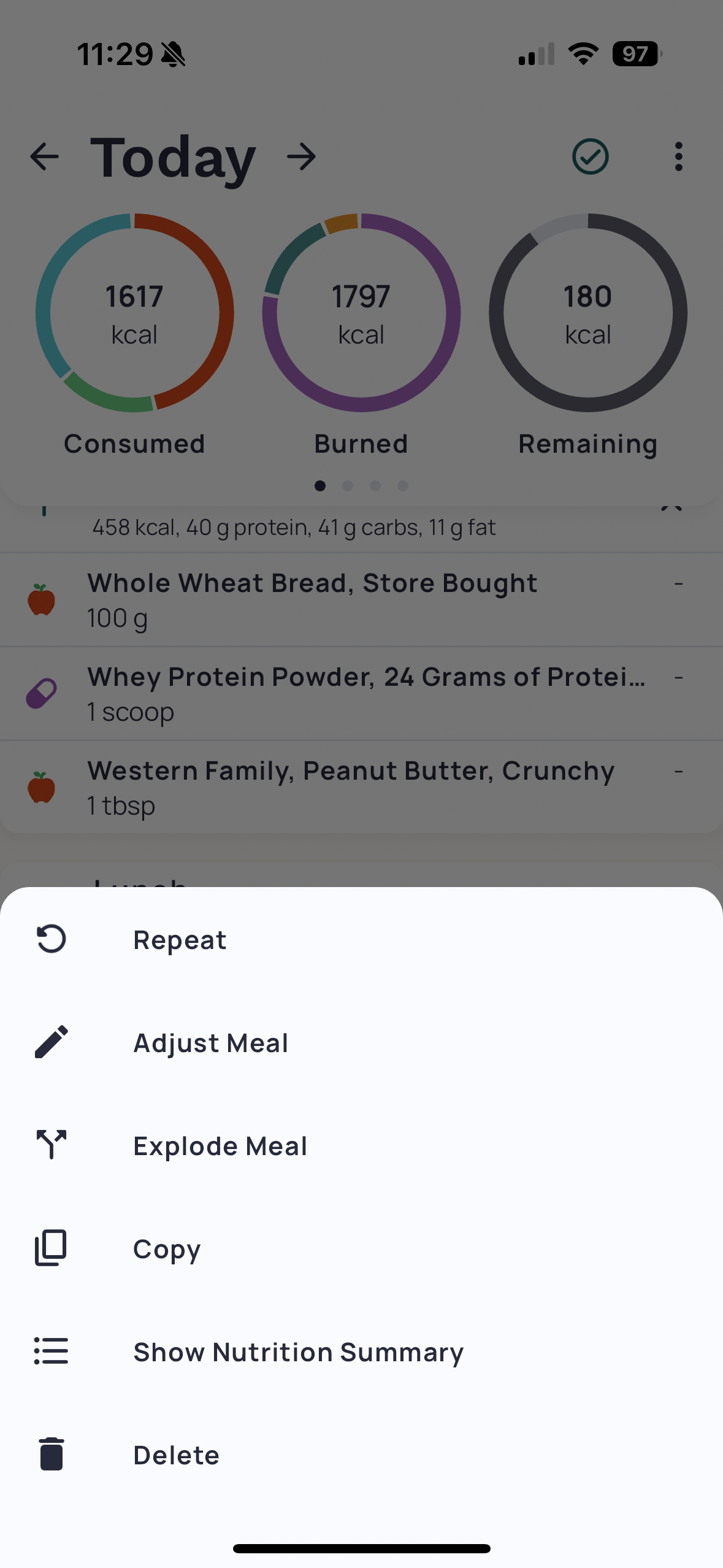Image resolution: width=723 pixels, height=1568 pixels.
Task: Click the pencil icon next to Adjust Meal
Action: point(51,1042)
